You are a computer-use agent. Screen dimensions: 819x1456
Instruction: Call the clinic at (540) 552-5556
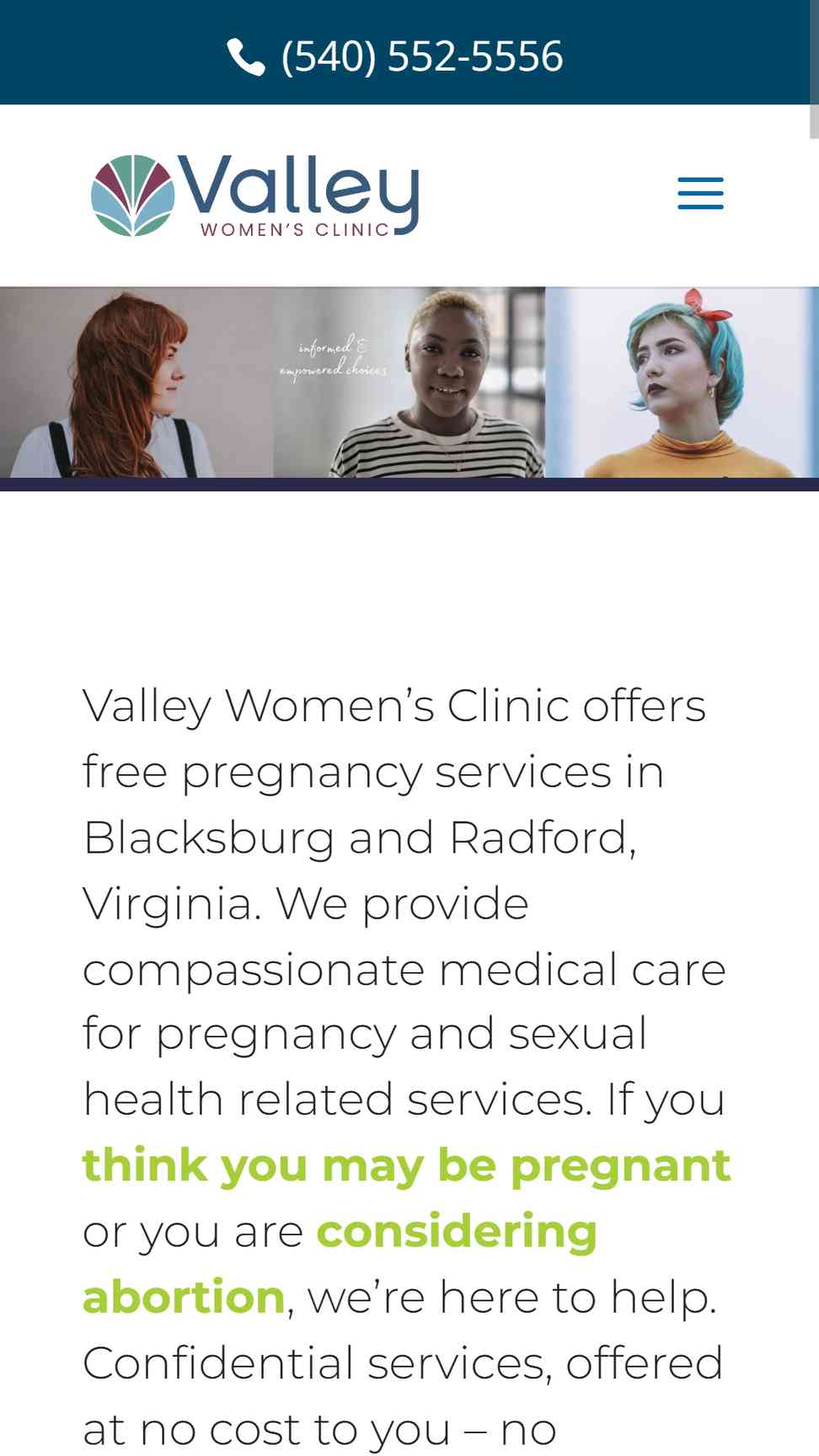[x=395, y=56]
